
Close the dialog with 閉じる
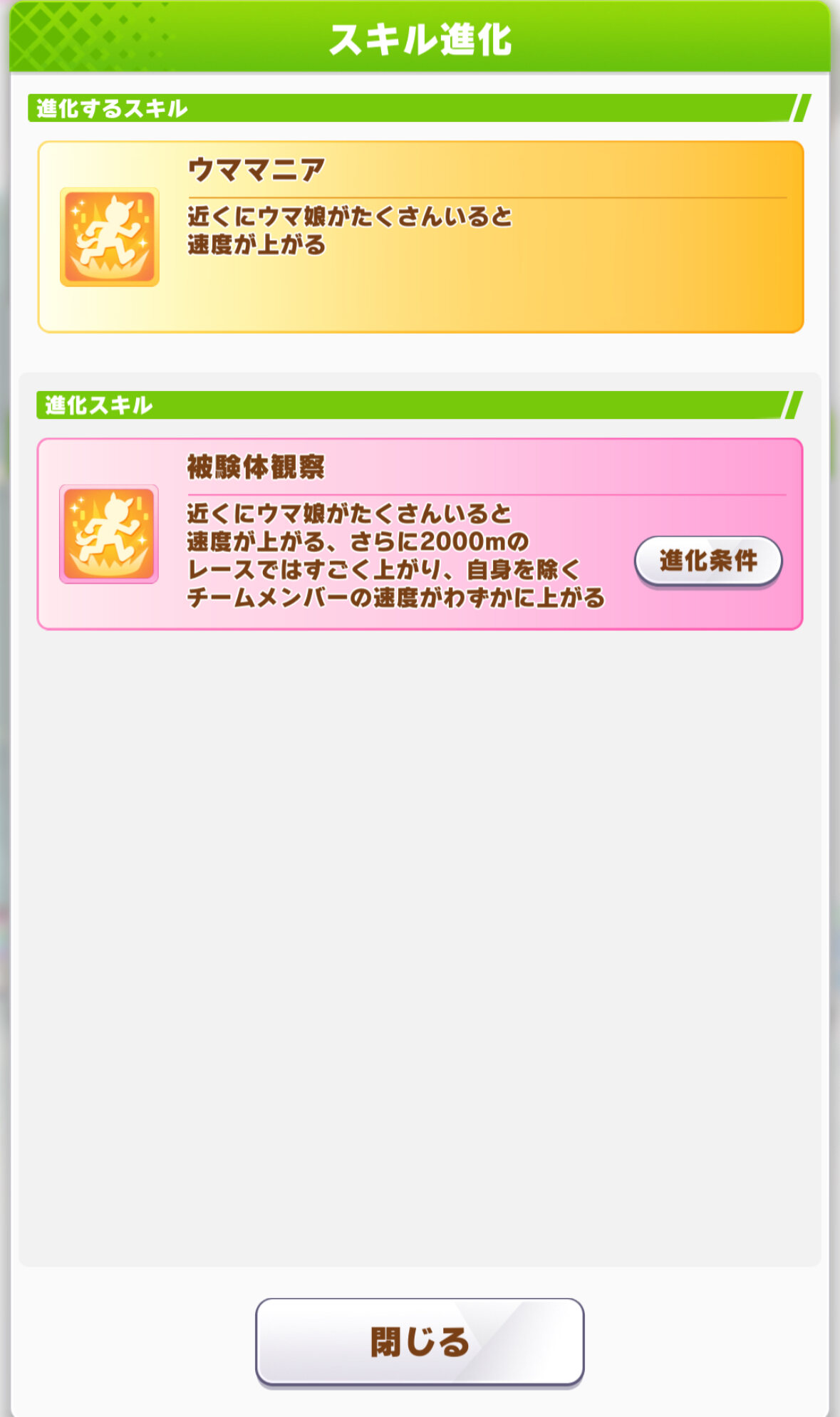click(420, 1341)
